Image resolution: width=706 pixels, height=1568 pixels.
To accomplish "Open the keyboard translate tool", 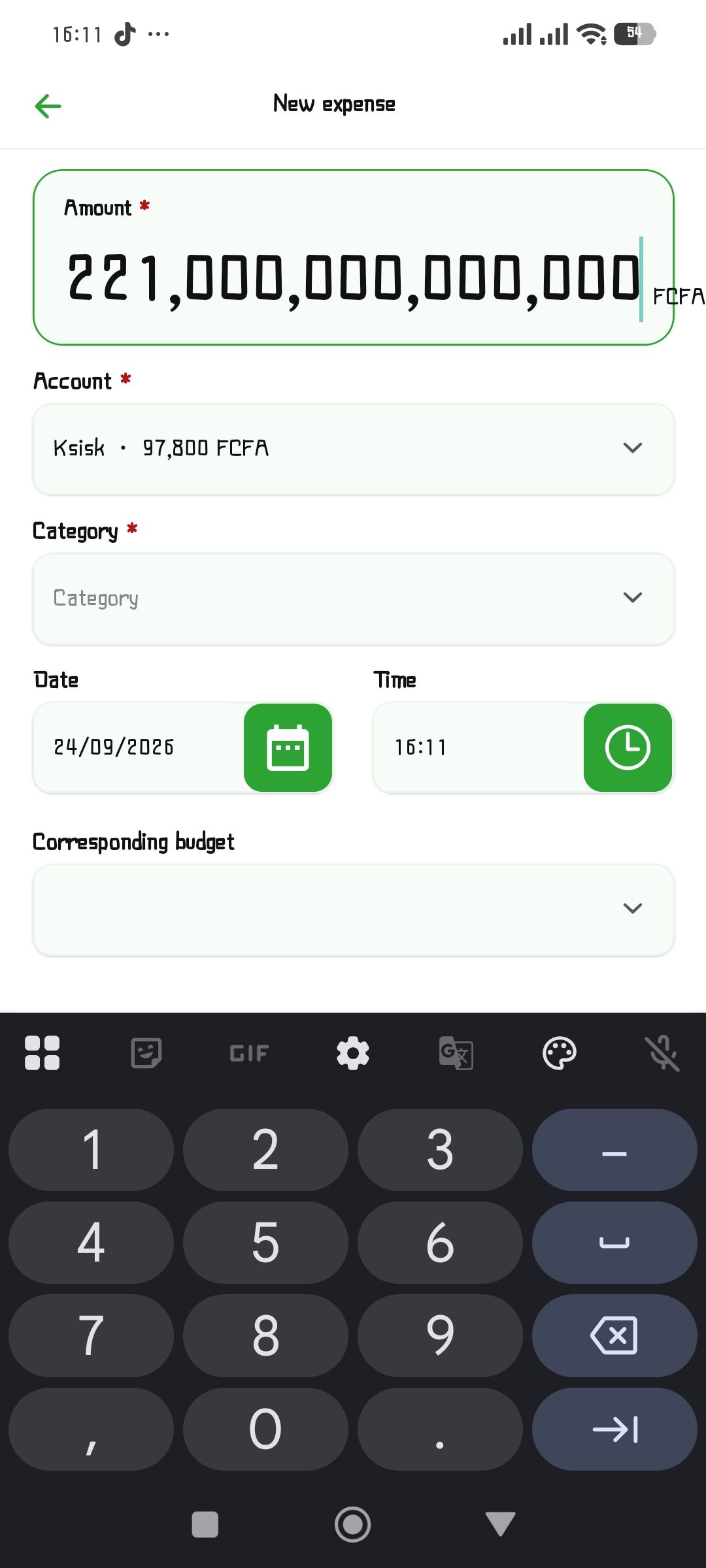I will pos(456,1053).
